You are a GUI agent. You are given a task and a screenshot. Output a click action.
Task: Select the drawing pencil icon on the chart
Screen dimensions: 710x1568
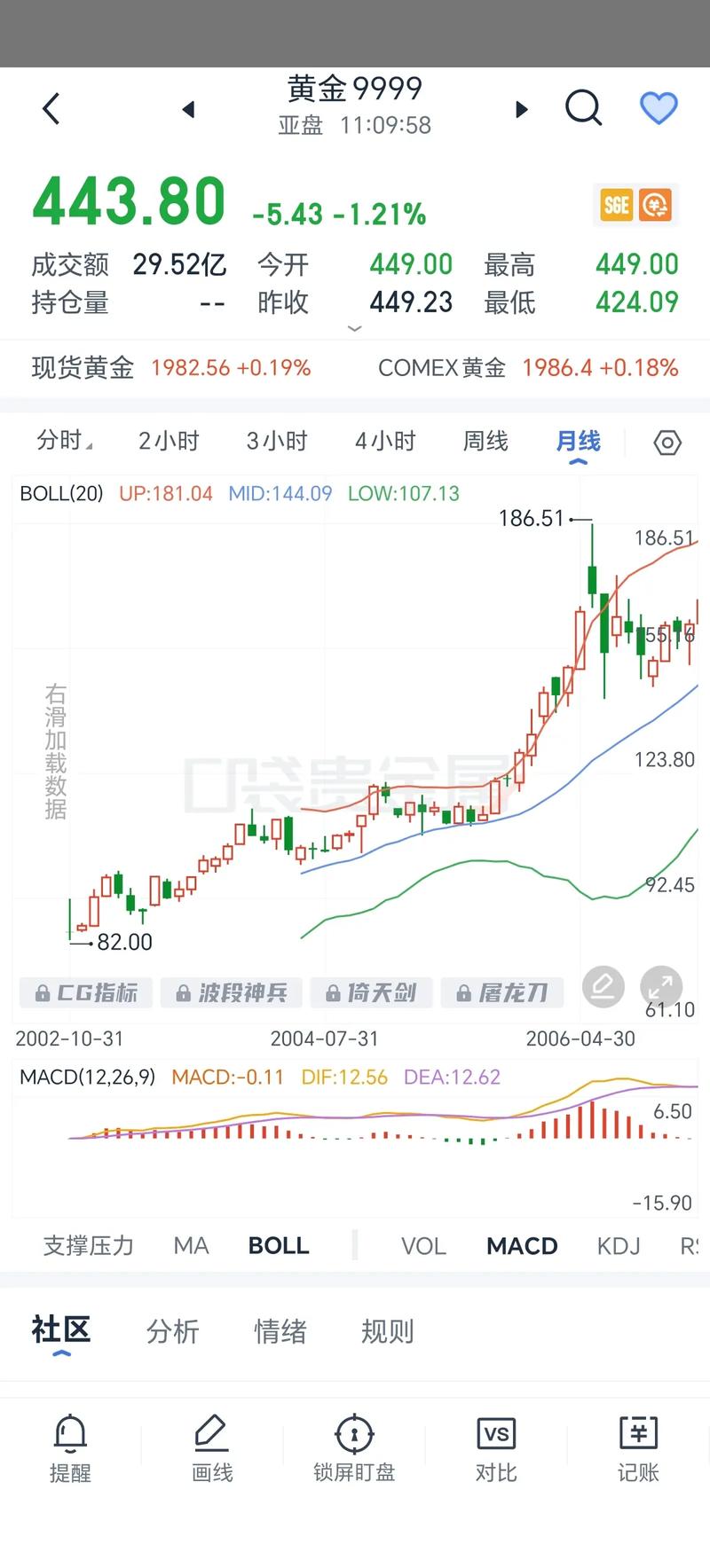603,986
